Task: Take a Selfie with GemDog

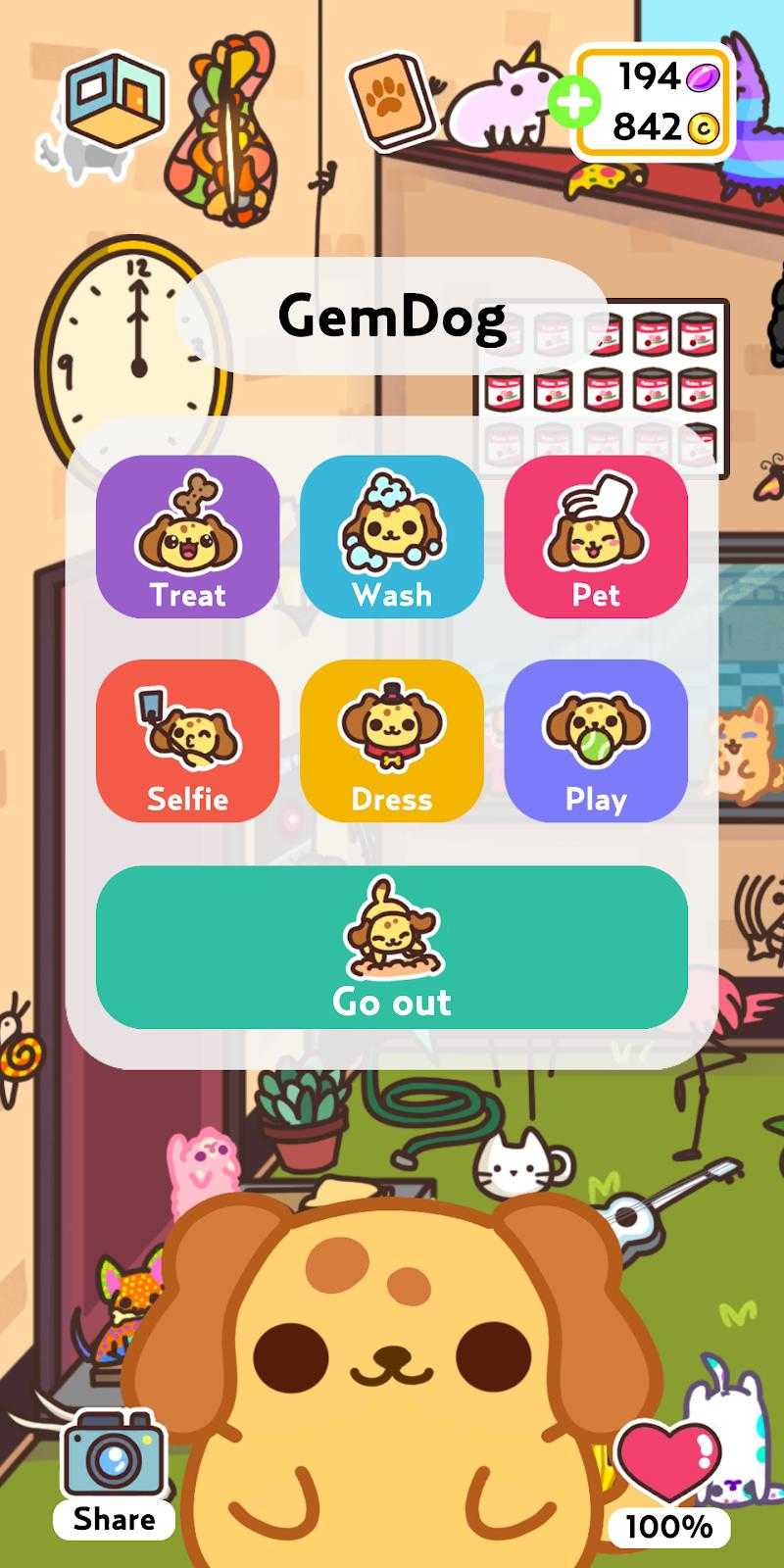Action: [187, 741]
